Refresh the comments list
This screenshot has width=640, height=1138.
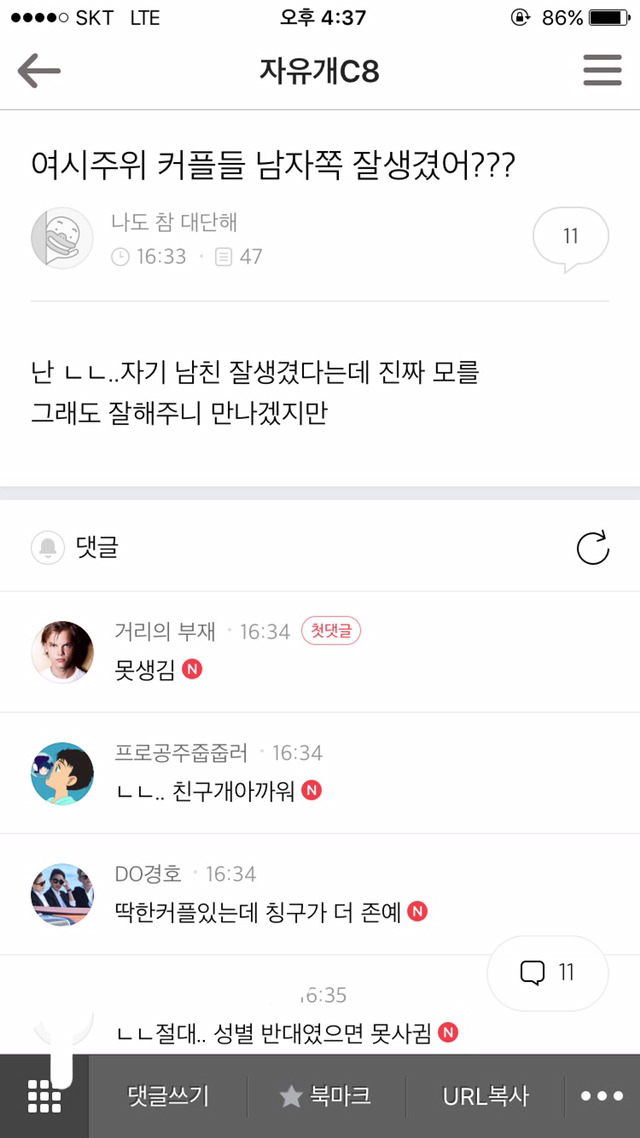click(593, 548)
